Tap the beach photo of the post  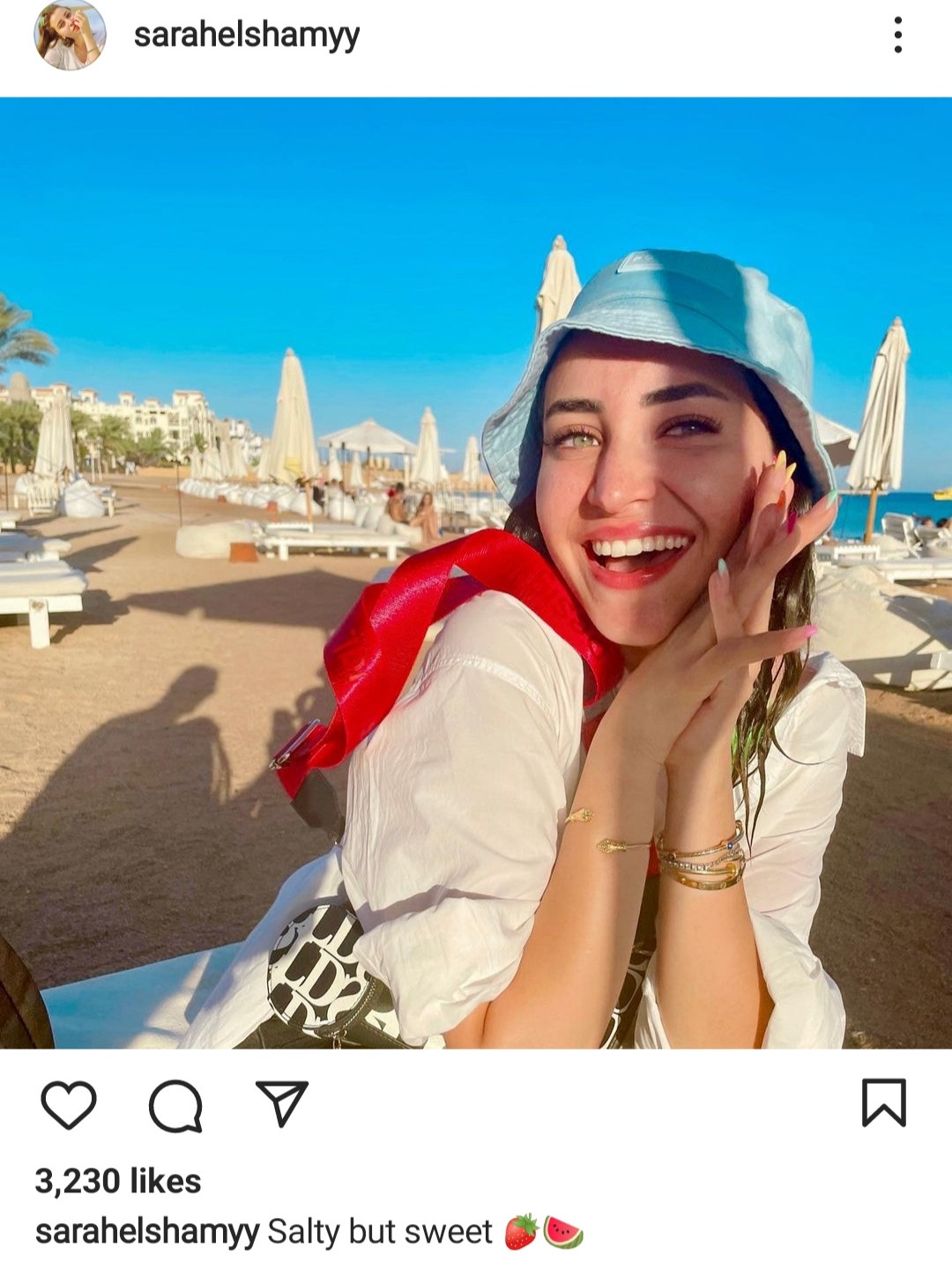click(x=476, y=573)
